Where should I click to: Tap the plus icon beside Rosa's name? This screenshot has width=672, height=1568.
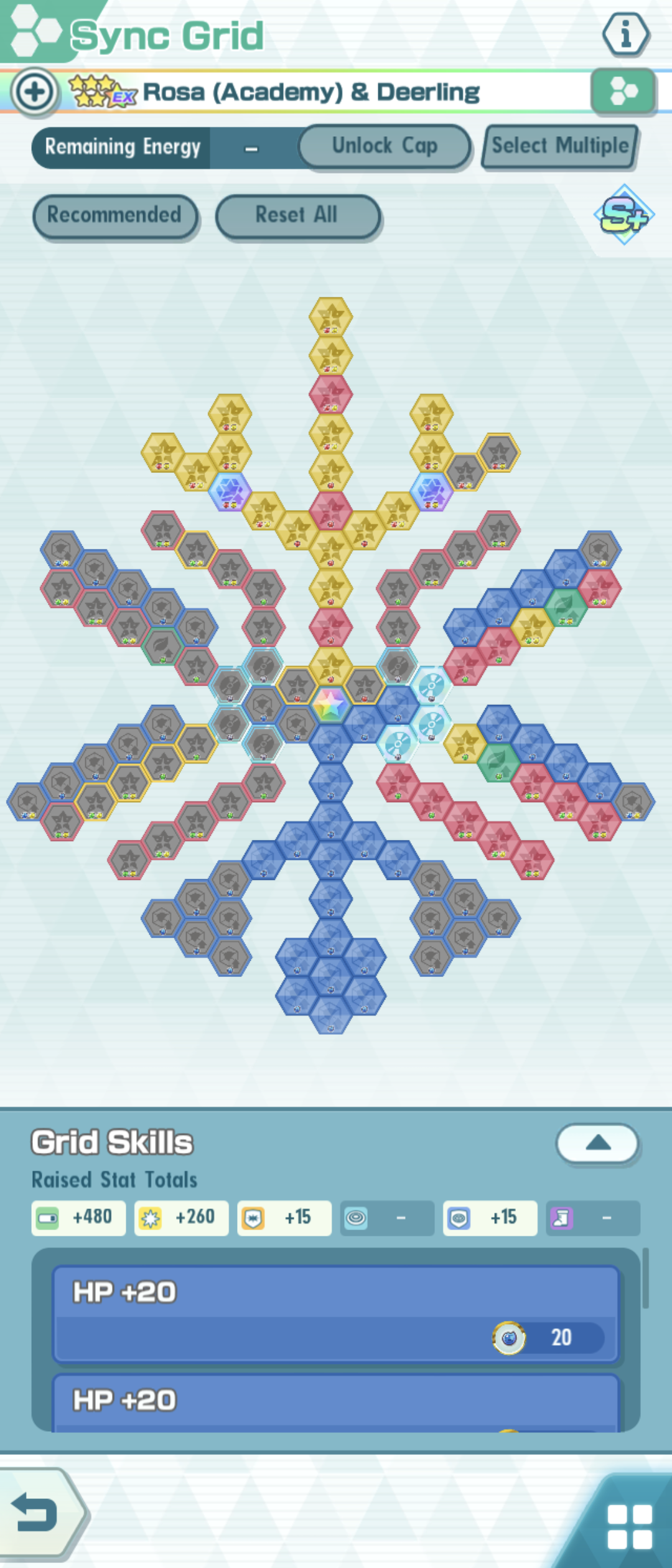[x=34, y=92]
